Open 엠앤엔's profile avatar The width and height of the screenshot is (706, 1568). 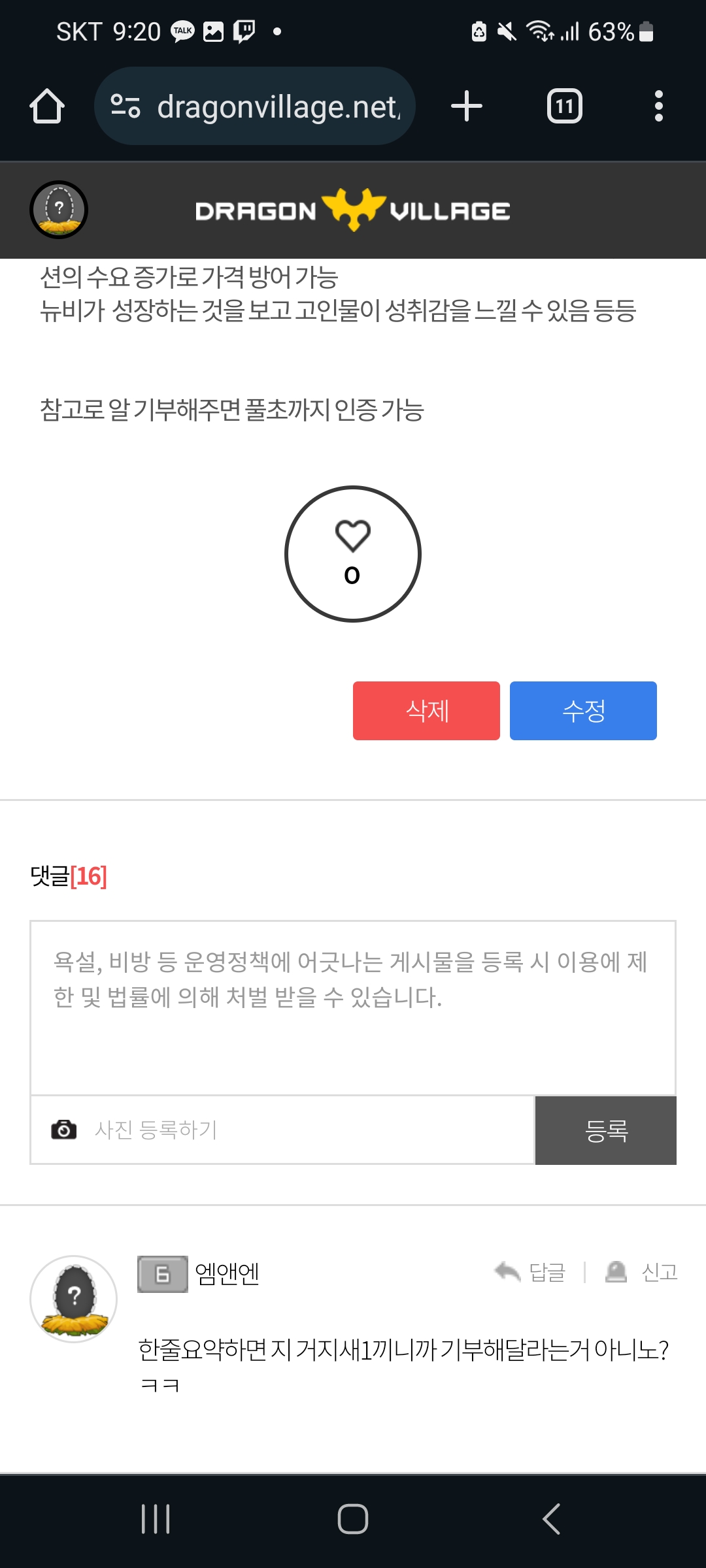pos(74,1299)
